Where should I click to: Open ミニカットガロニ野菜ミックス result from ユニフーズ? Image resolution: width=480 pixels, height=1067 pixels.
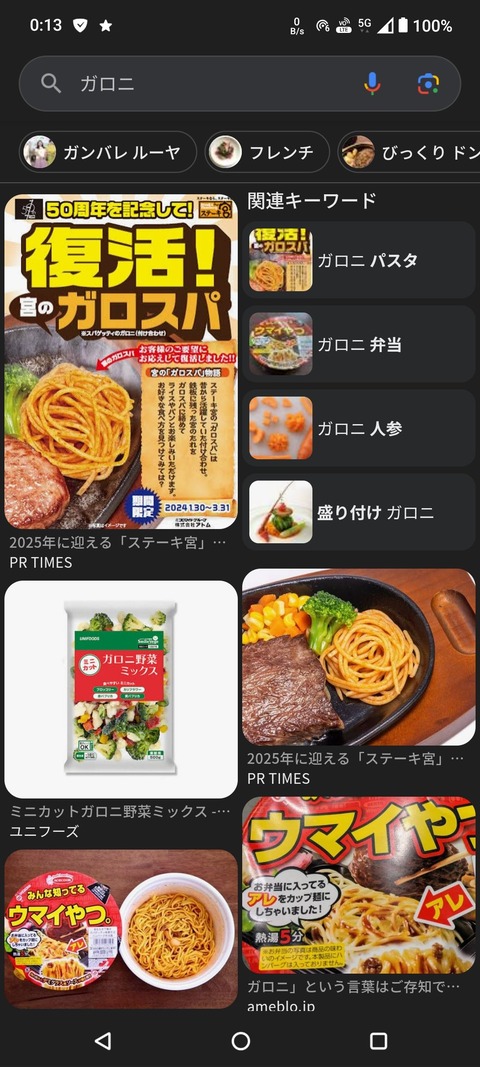coord(121,689)
